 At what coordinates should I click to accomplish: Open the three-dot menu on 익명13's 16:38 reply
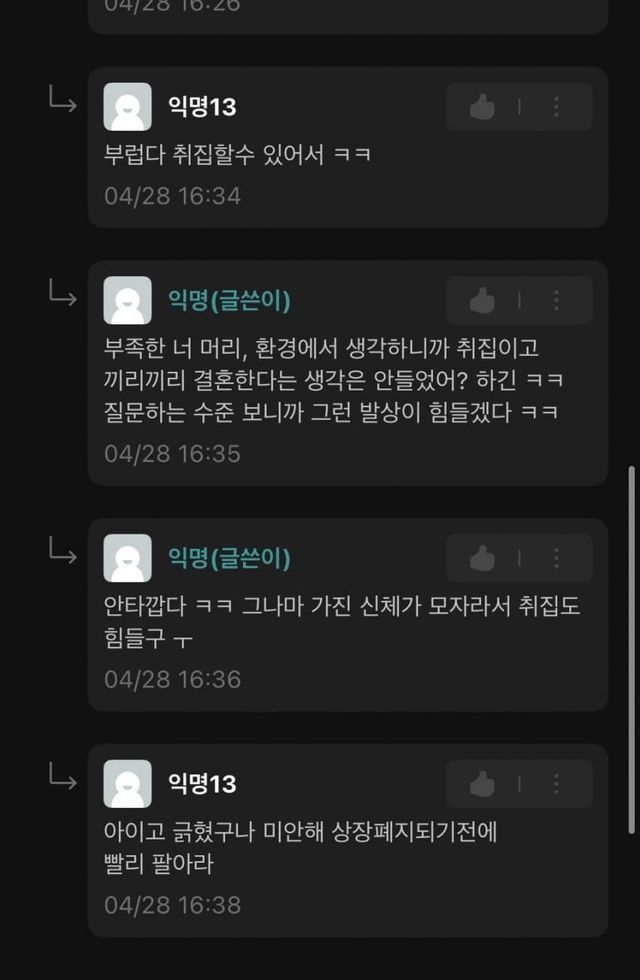[x=557, y=784]
